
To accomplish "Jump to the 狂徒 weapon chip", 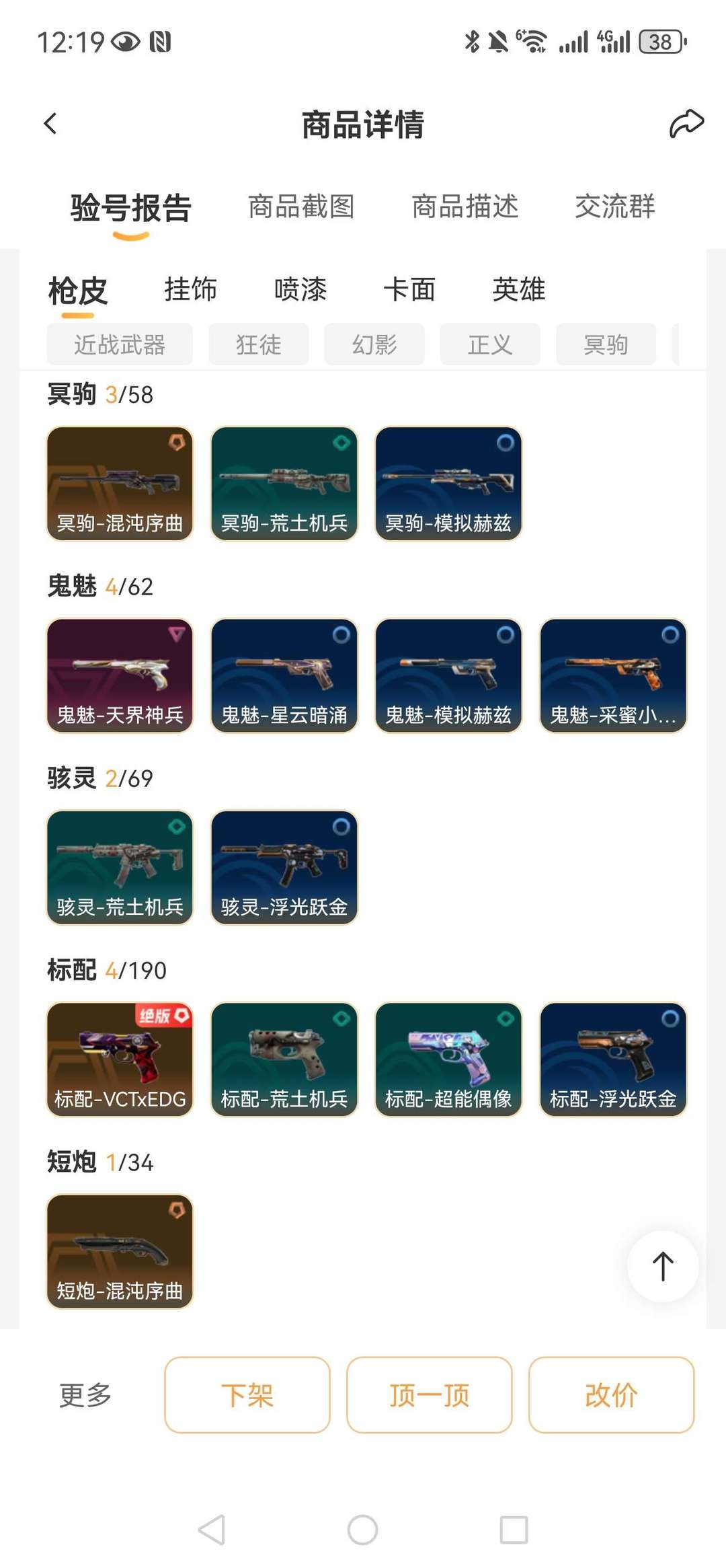I will [258, 344].
